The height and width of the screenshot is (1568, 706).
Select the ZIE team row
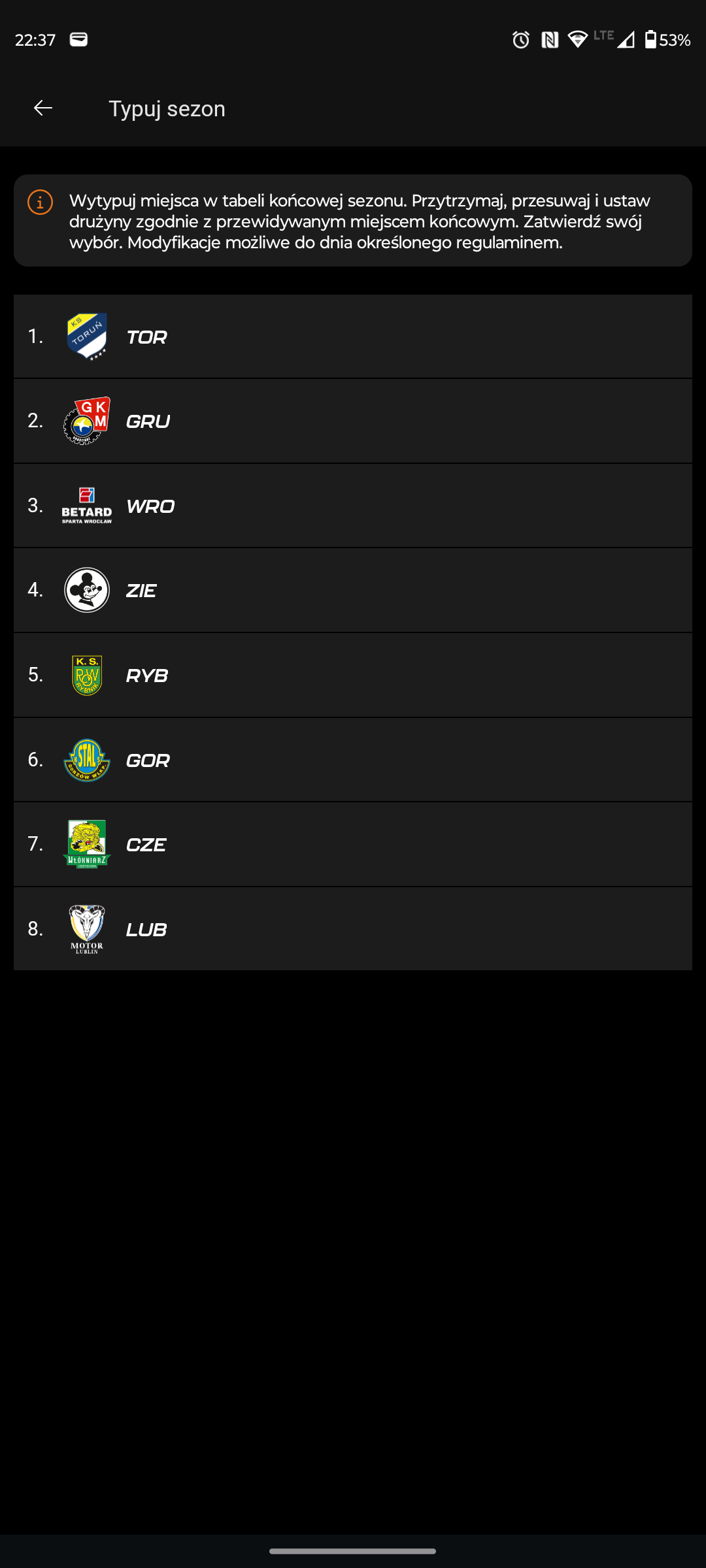(353, 591)
